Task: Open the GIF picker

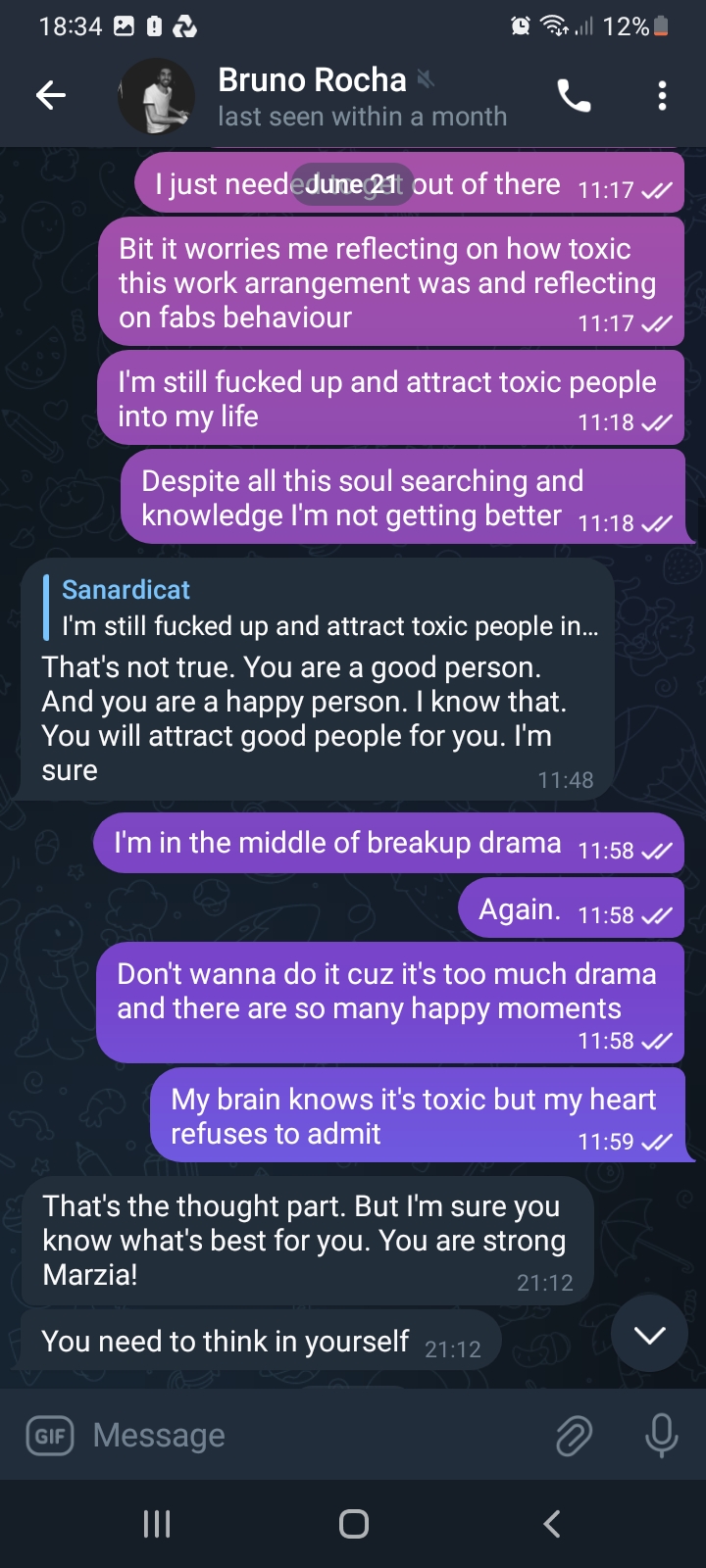Action: point(49,1436)
